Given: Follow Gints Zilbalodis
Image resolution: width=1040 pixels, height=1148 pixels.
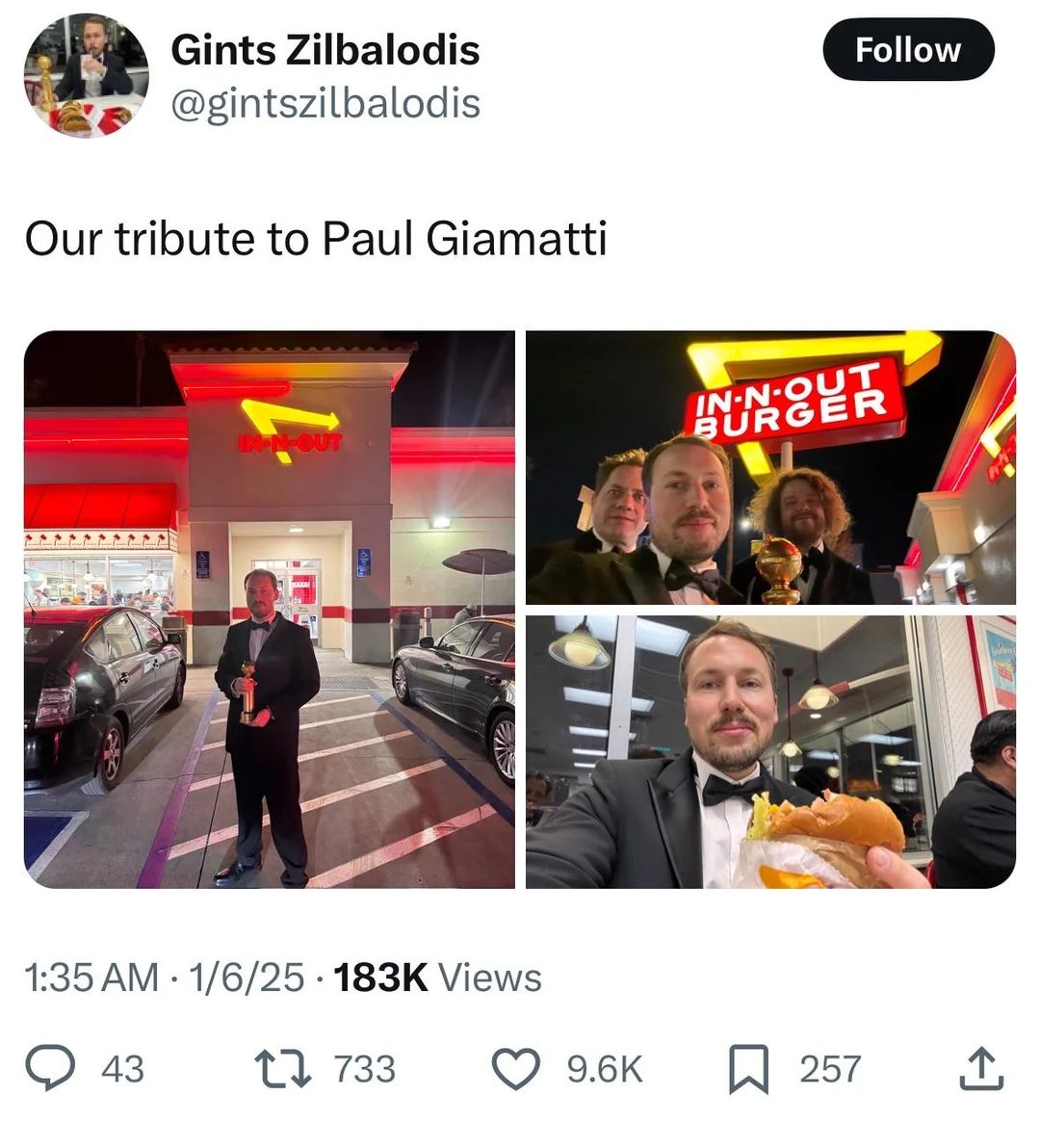Looking at the screenshot, I should tap(907, 50).
